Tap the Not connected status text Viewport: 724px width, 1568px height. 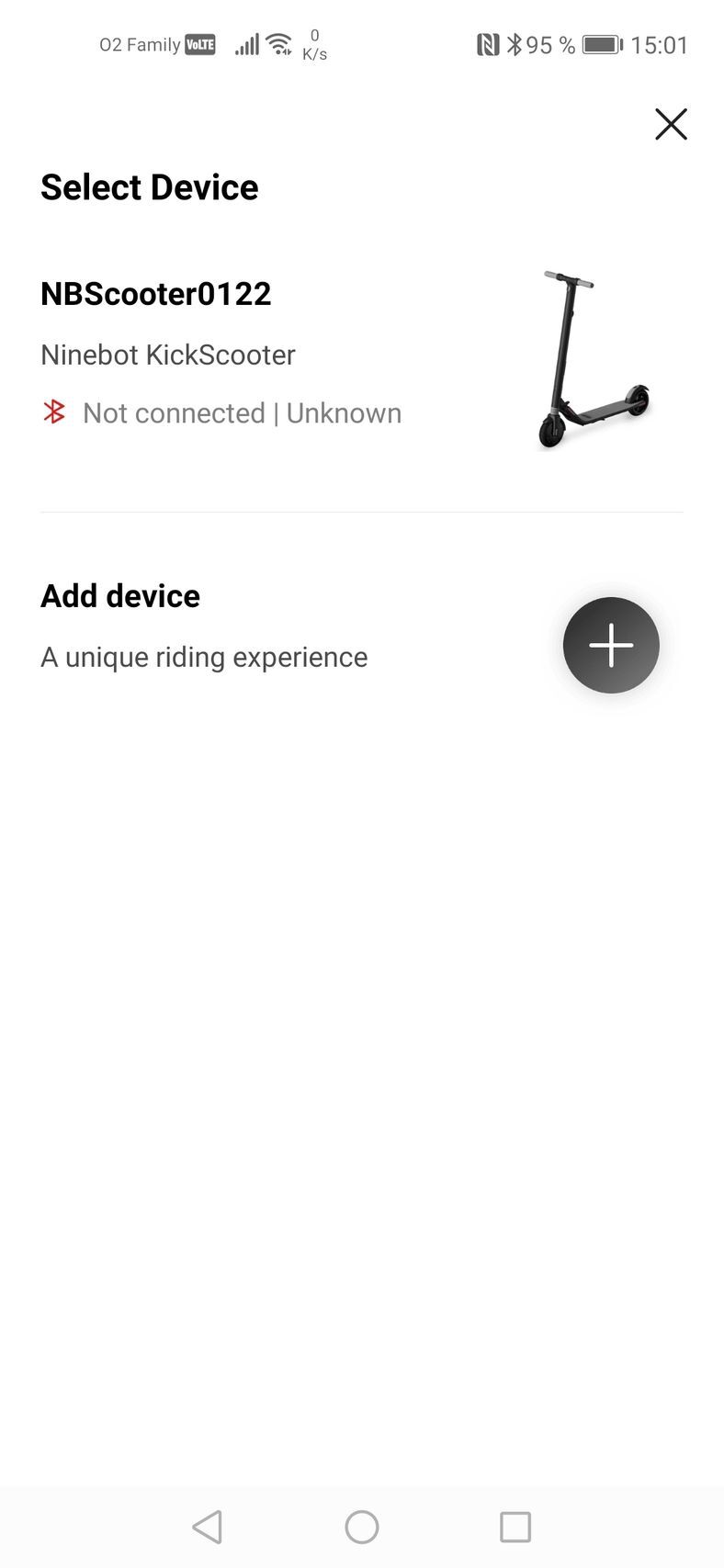(x=174, y=413)
